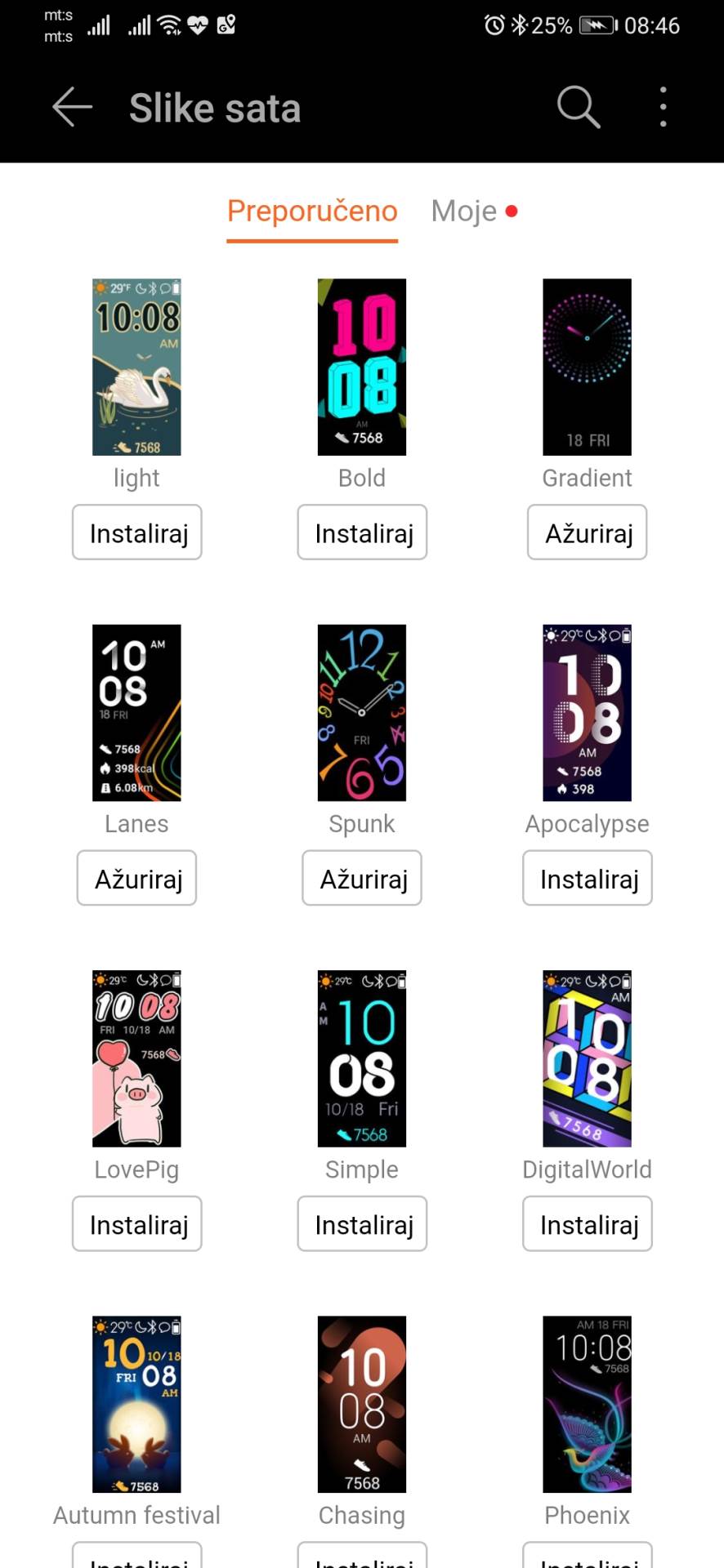Viewport: 724px width, 1568px height.
Task: Install the Apocalypse watch face
Action: coord(588,878)
